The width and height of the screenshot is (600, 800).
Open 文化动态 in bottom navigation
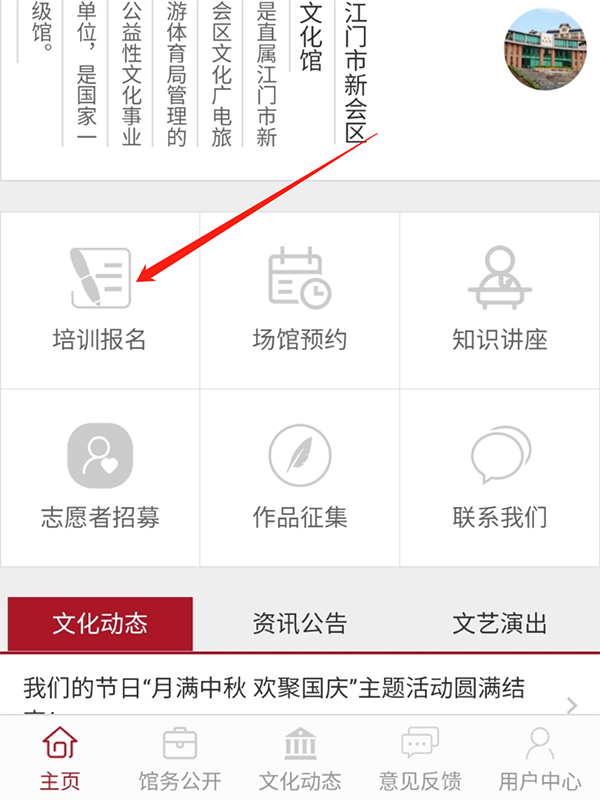pyautogui.click(x=300, y=760)
